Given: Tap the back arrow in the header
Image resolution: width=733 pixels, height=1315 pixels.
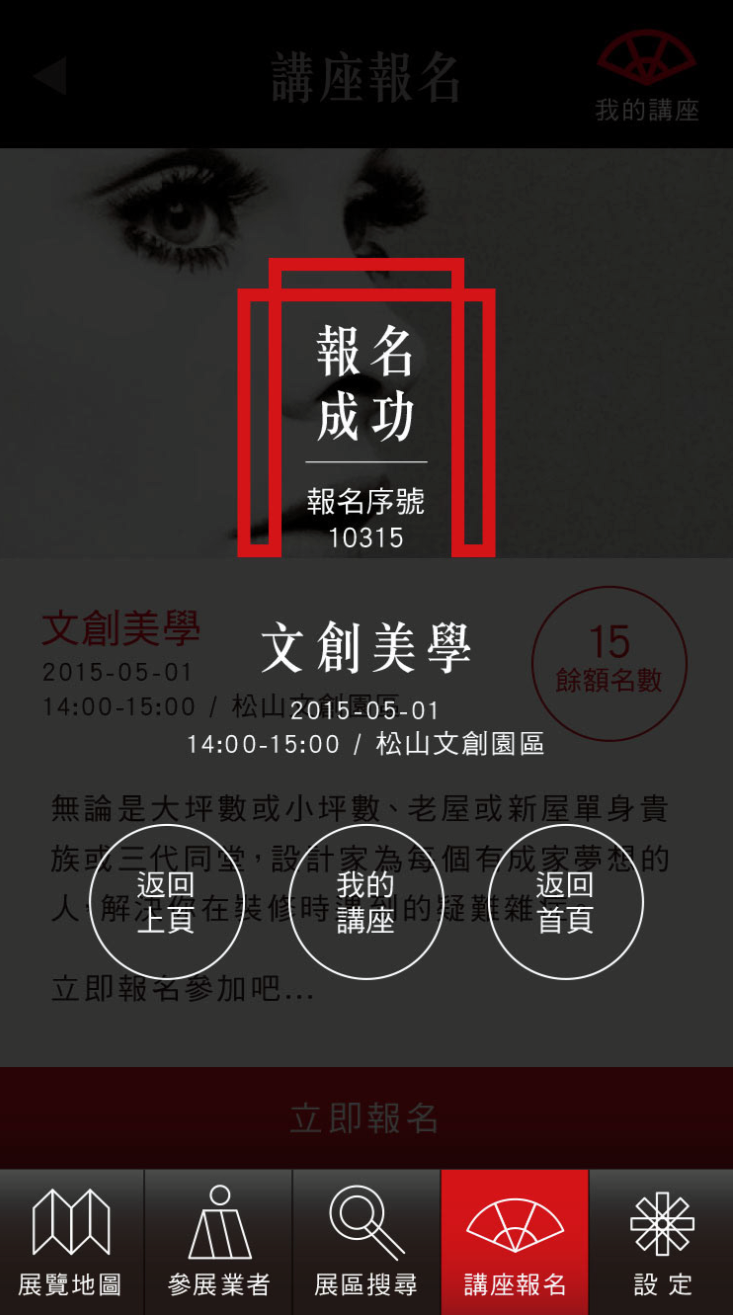Looking at the screenshot, I should [49, 77].
